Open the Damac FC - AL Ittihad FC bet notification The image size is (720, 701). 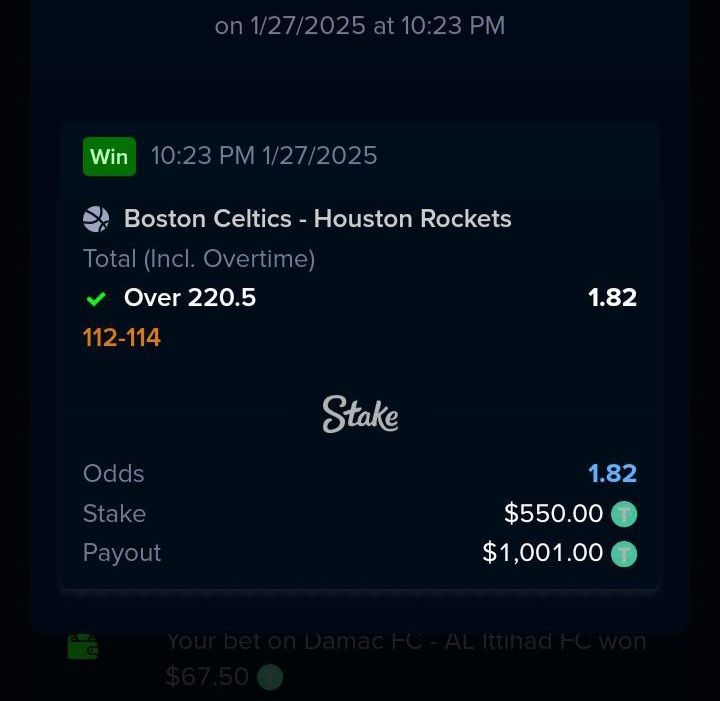click(405, 642)
